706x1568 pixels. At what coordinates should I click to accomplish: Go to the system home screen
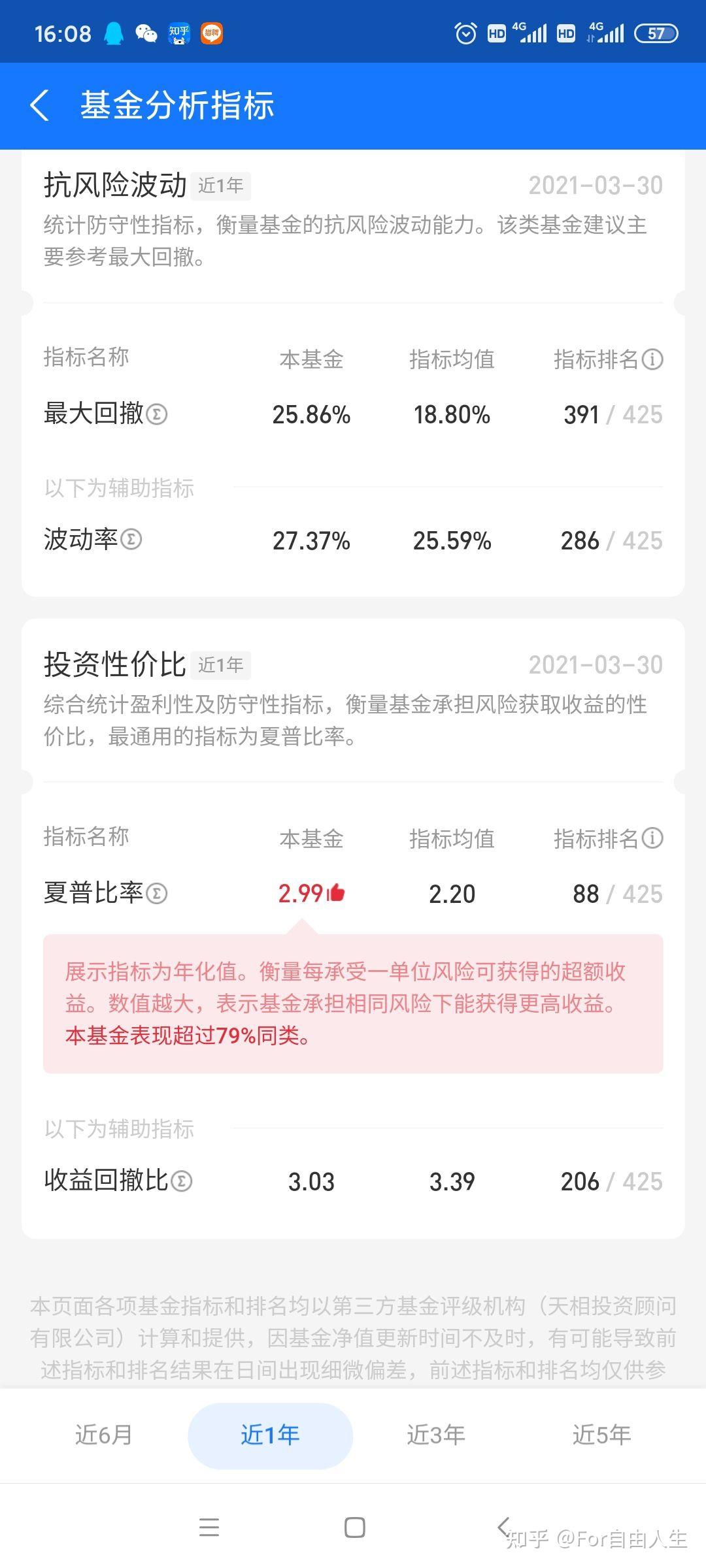click(354, 1527)
